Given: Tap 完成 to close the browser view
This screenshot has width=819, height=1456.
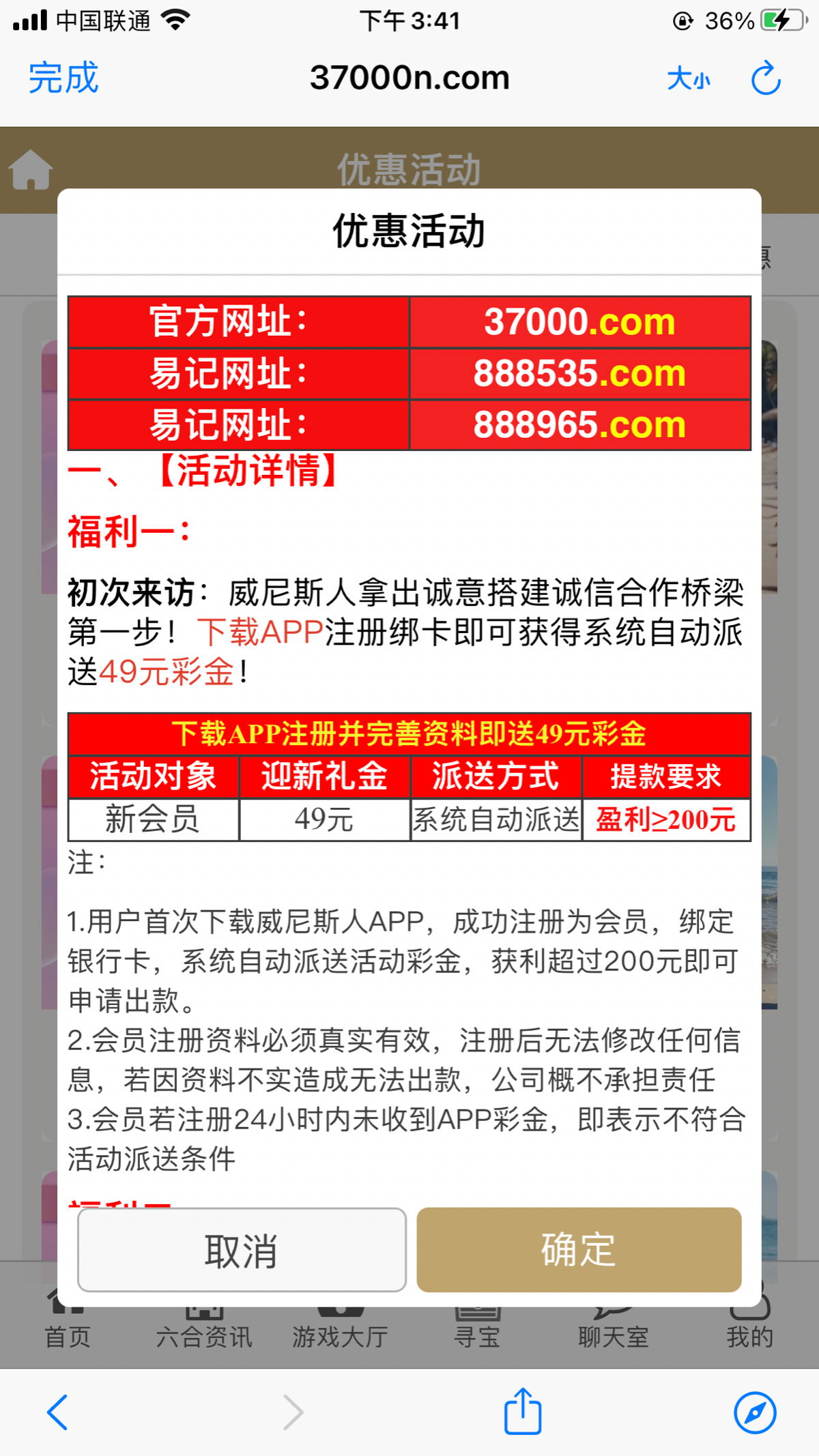Looking at the screenshot, I should click(63, 78).
